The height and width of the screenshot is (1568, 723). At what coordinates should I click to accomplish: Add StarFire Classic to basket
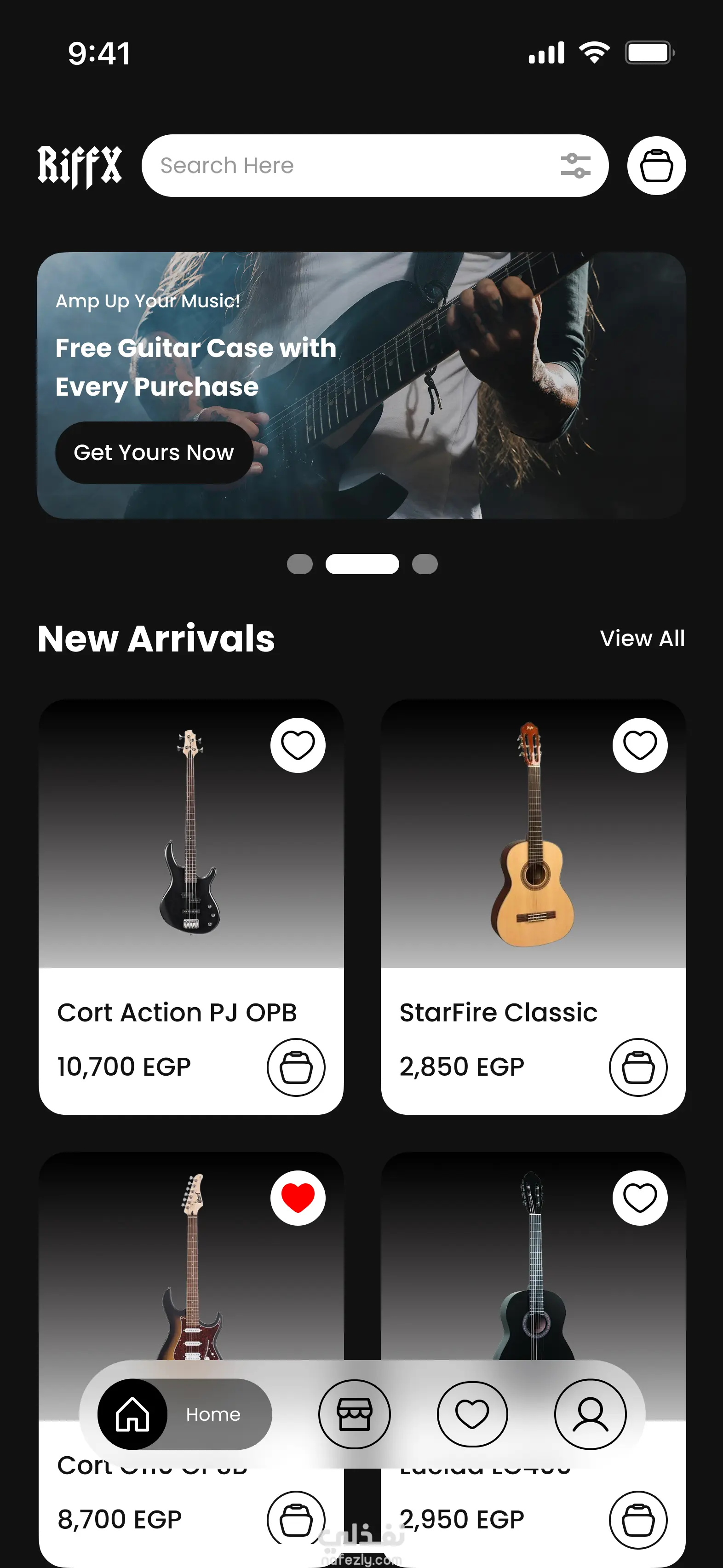pos(638,1067)
